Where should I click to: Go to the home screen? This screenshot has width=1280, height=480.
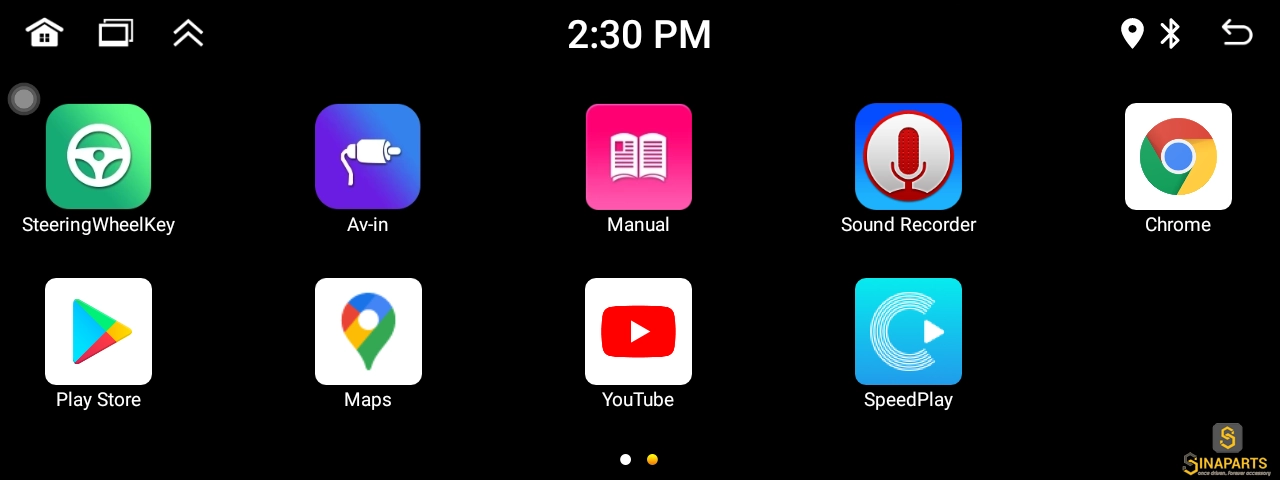coord(44,33)
